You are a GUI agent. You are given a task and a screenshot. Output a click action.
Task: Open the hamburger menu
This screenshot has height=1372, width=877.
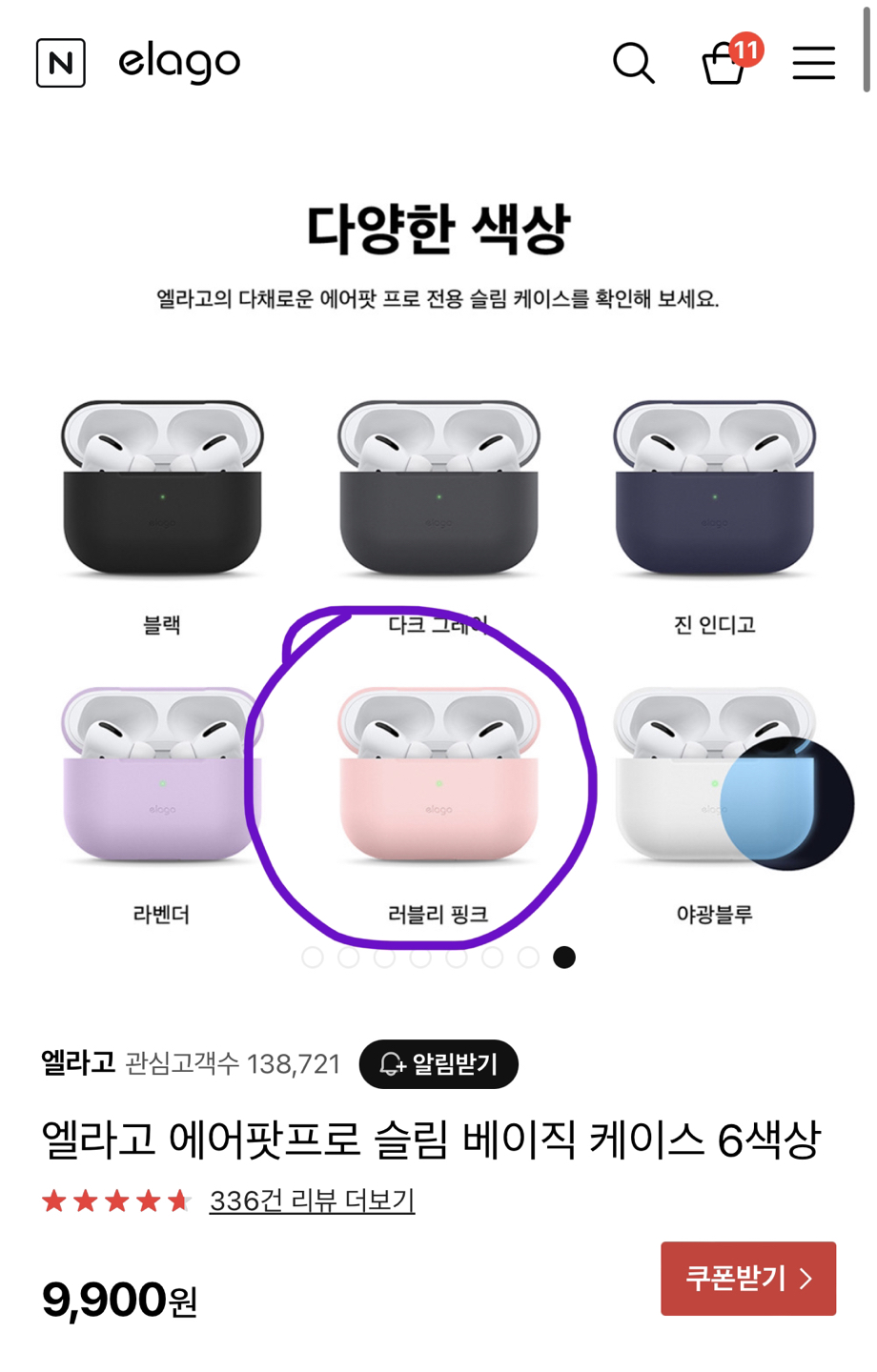click(813, 63)
